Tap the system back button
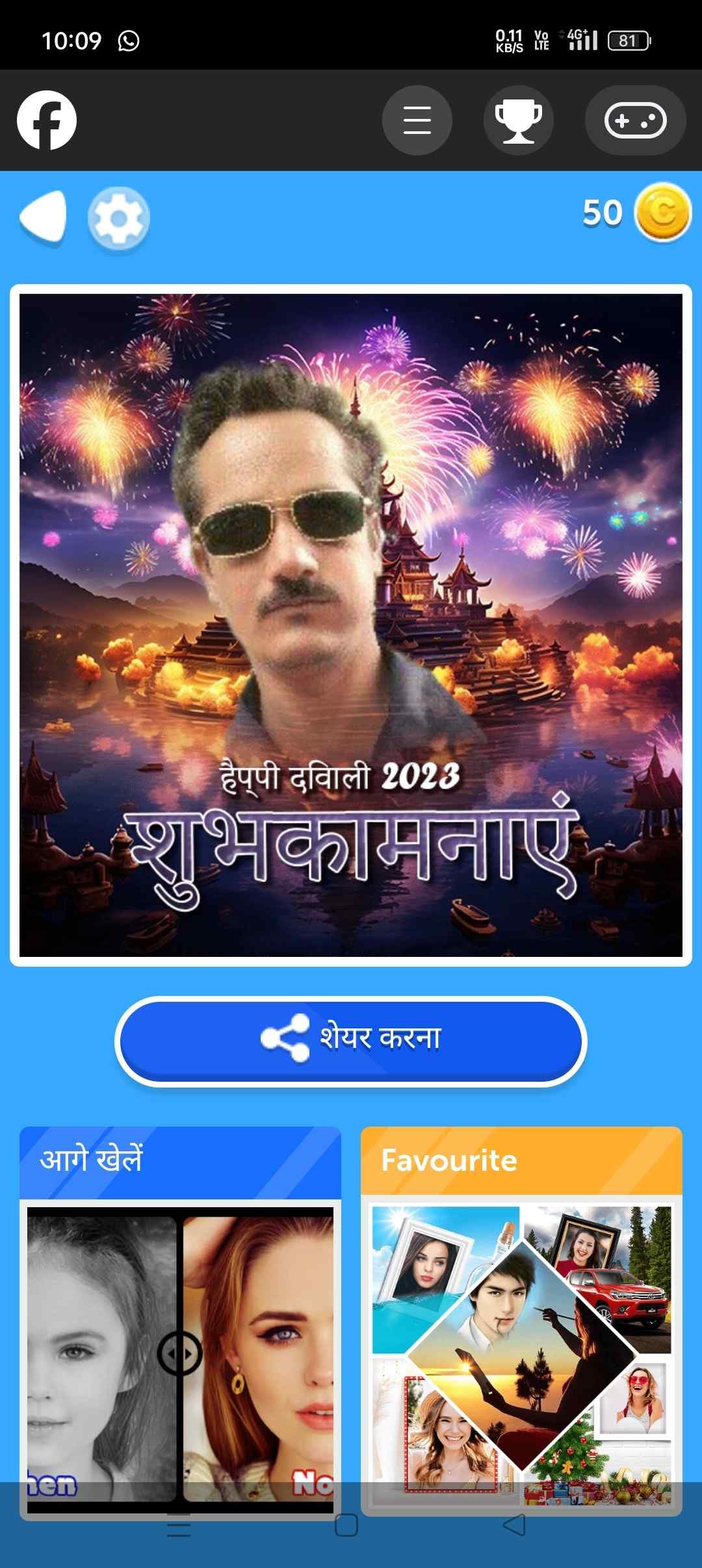The width and height of the screenshot is (702, 1568). click(x=514, y=1525)
